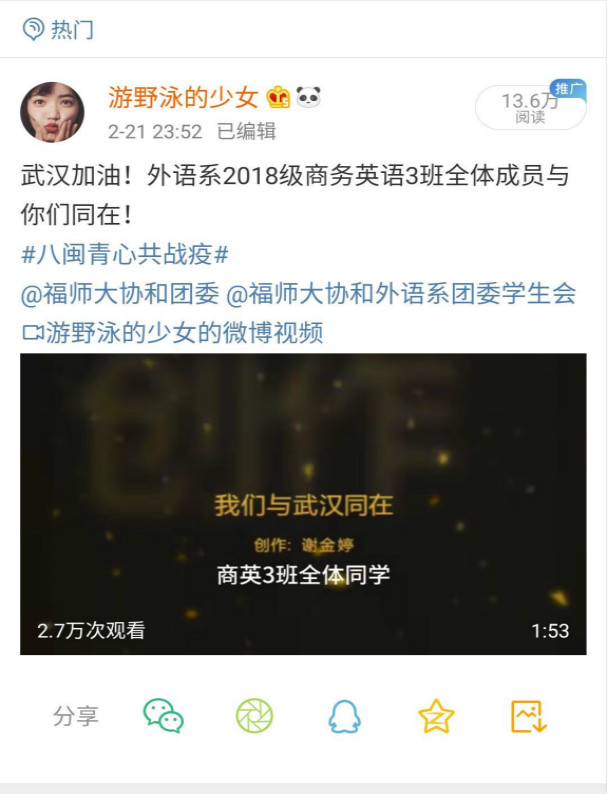Open the #八闽青心共战疫# hashtag

(x=125, y=254)
